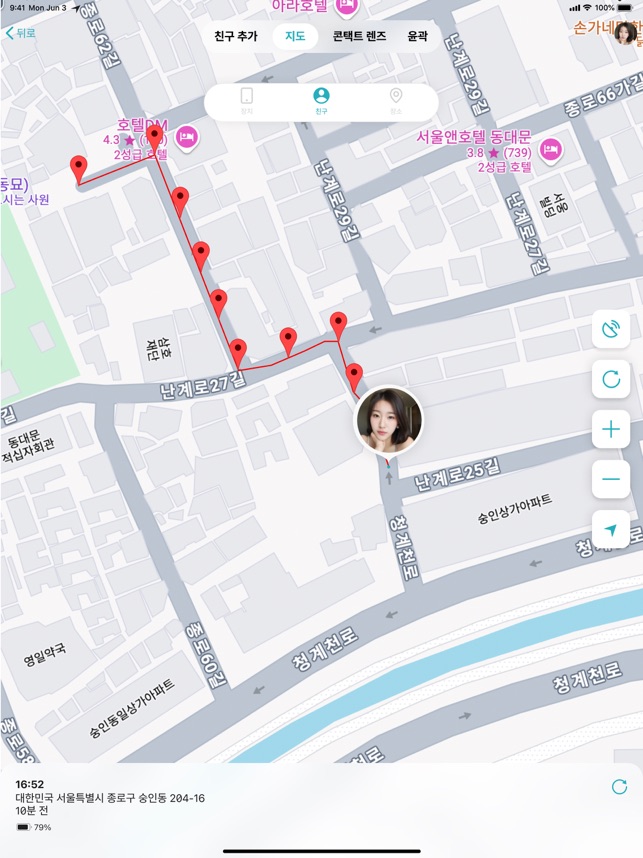
Task: Open the 콘택트 렌즈 tab
Action: [360, 36]
